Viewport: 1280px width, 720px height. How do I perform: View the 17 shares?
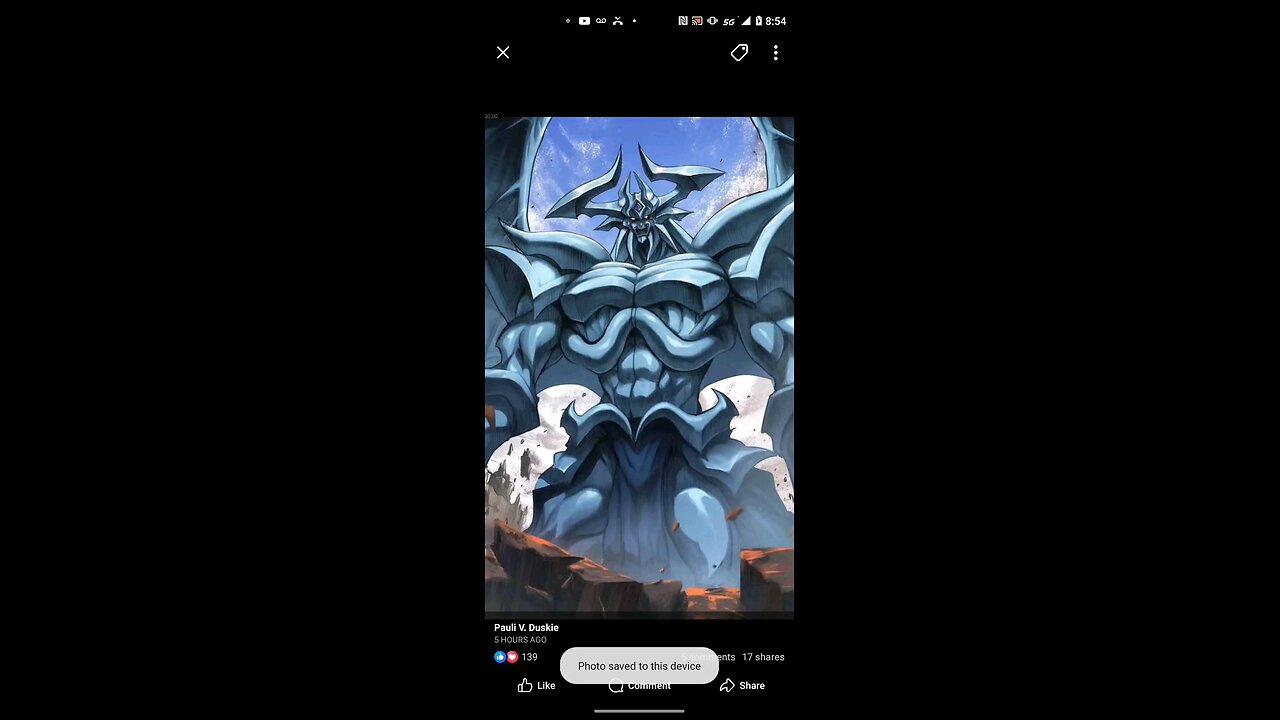tap(763, 657)
